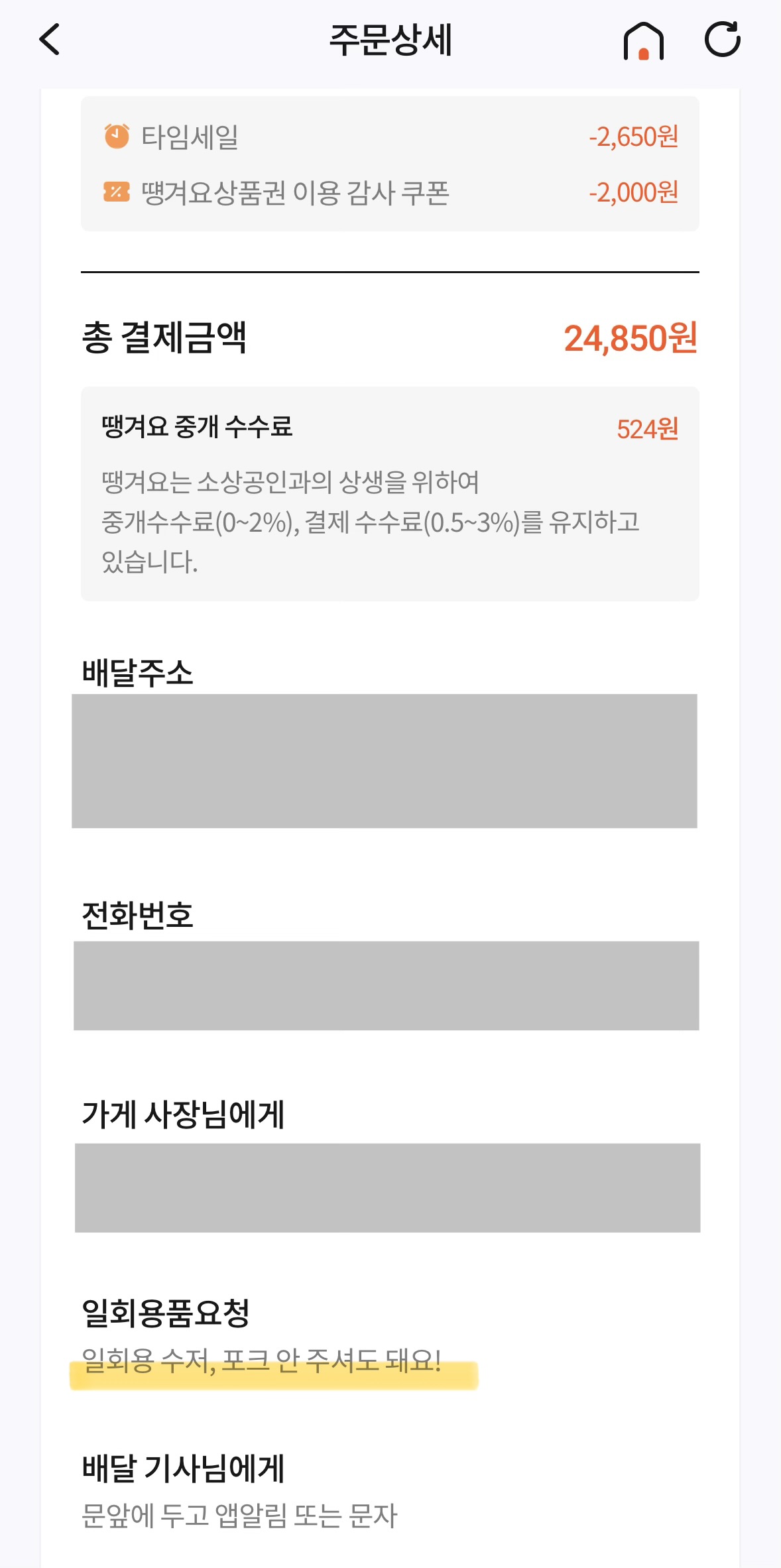Go back from the order details page
This screenshot has width=781, height=1568.
(x=50, y=40)
